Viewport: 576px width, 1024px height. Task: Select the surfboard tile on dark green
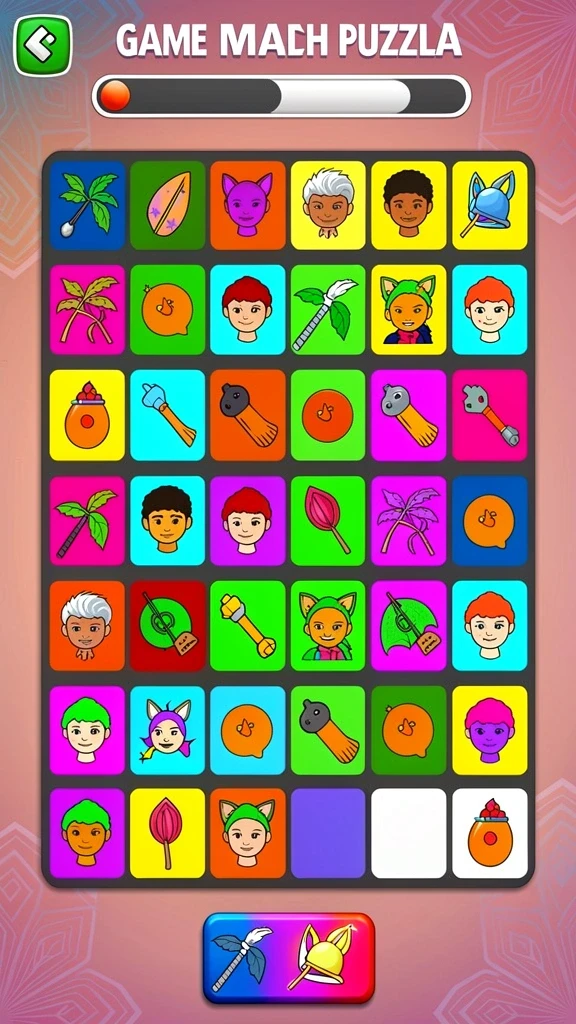pos(168,205)
